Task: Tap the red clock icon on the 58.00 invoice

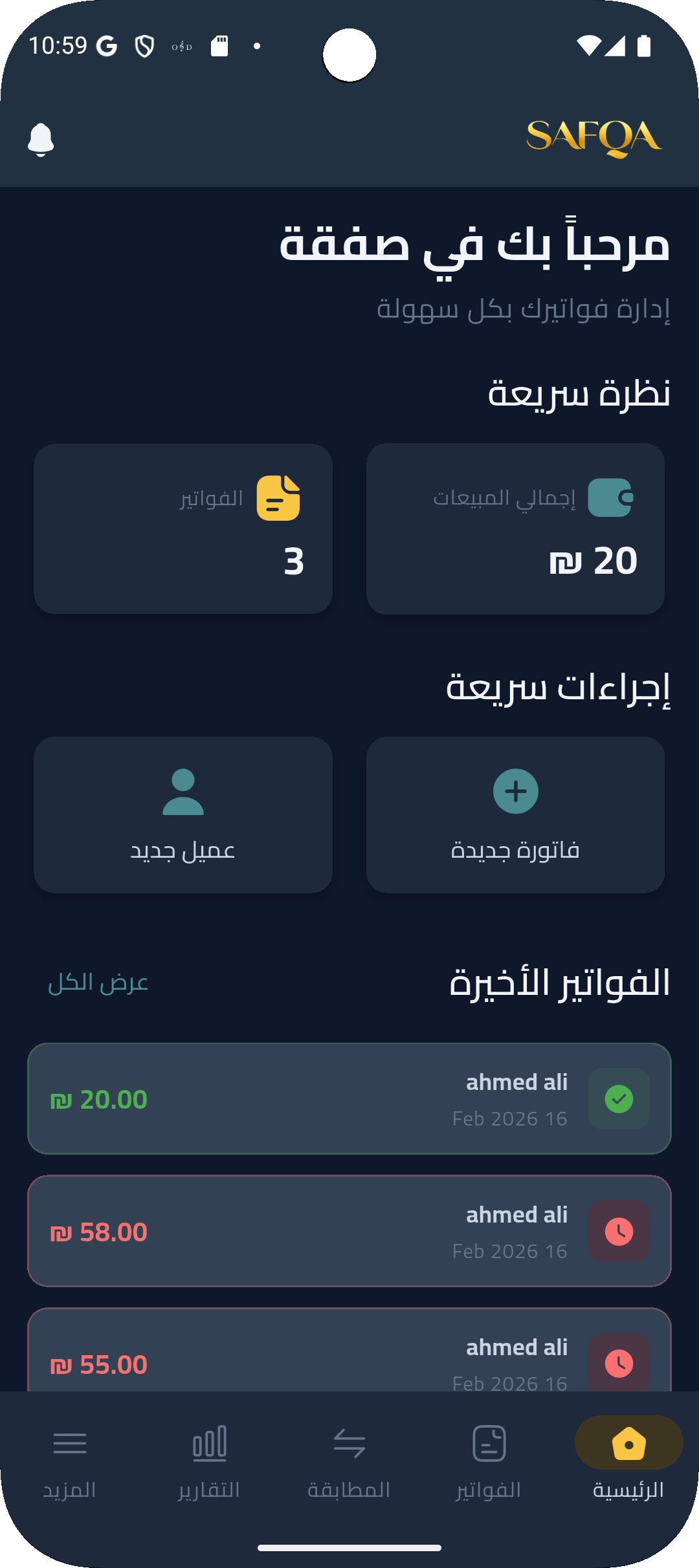Action: [x=618, y=1230]
